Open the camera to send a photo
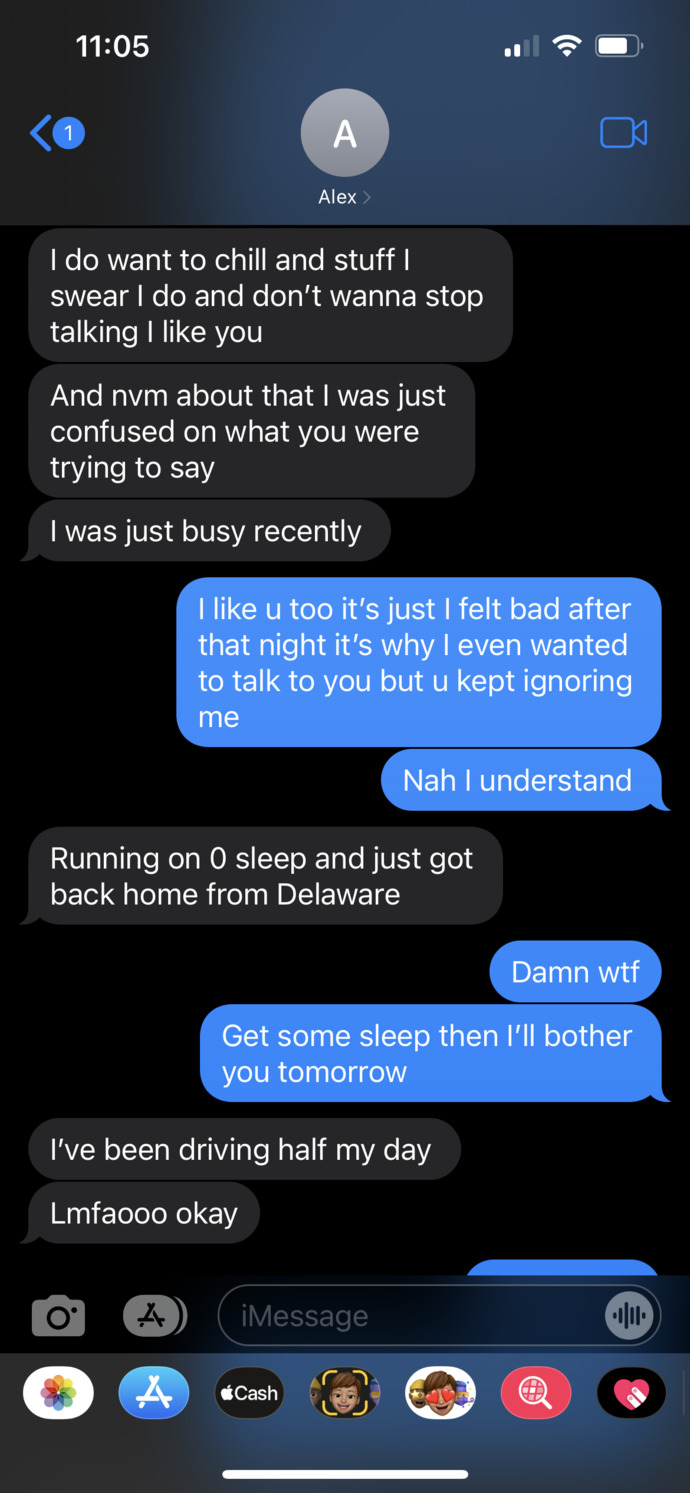Image resolution: width=690 pixels, height=1493 pixels. (x=58, y=1316)
